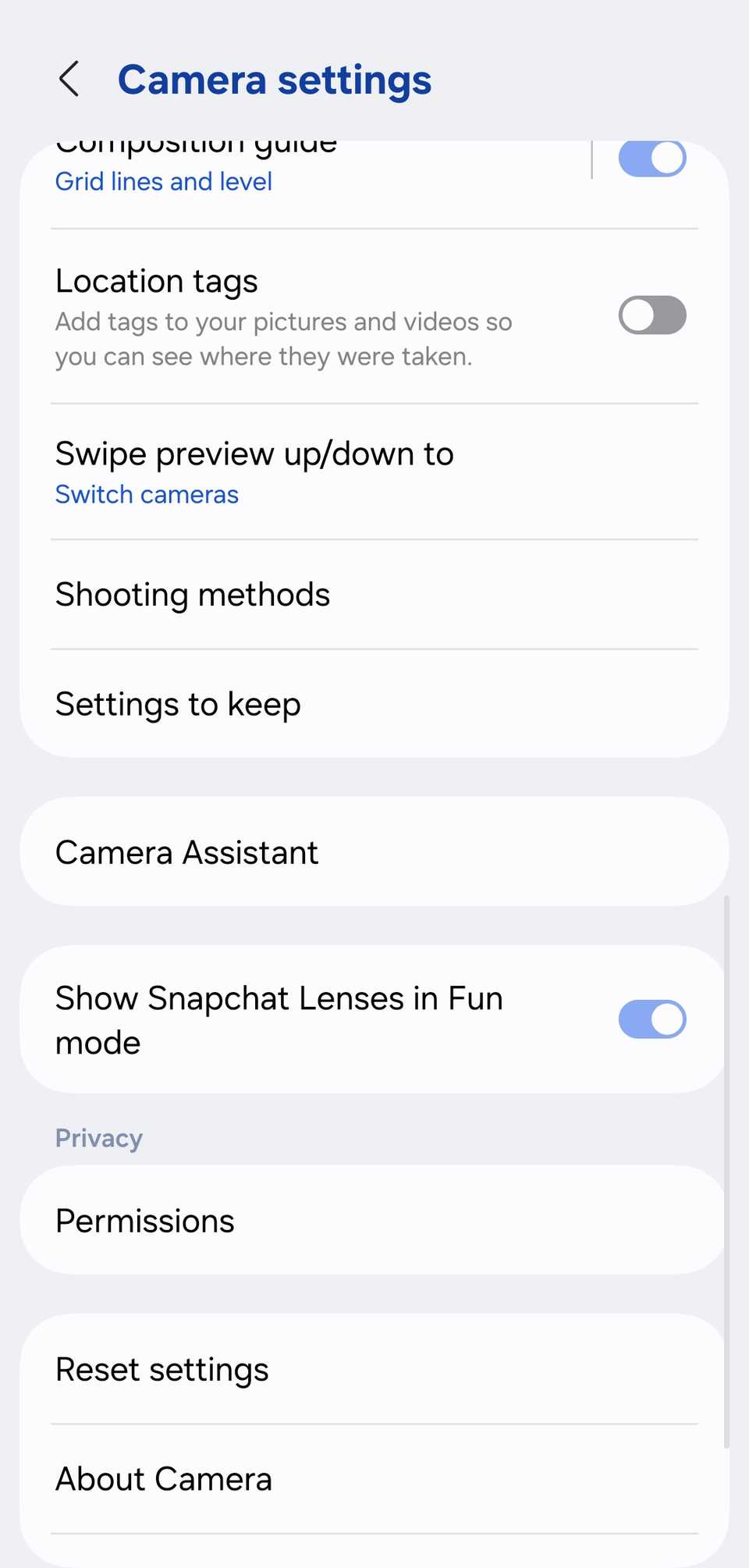Tap the Show Snapchat Lenses row text

279,1019
